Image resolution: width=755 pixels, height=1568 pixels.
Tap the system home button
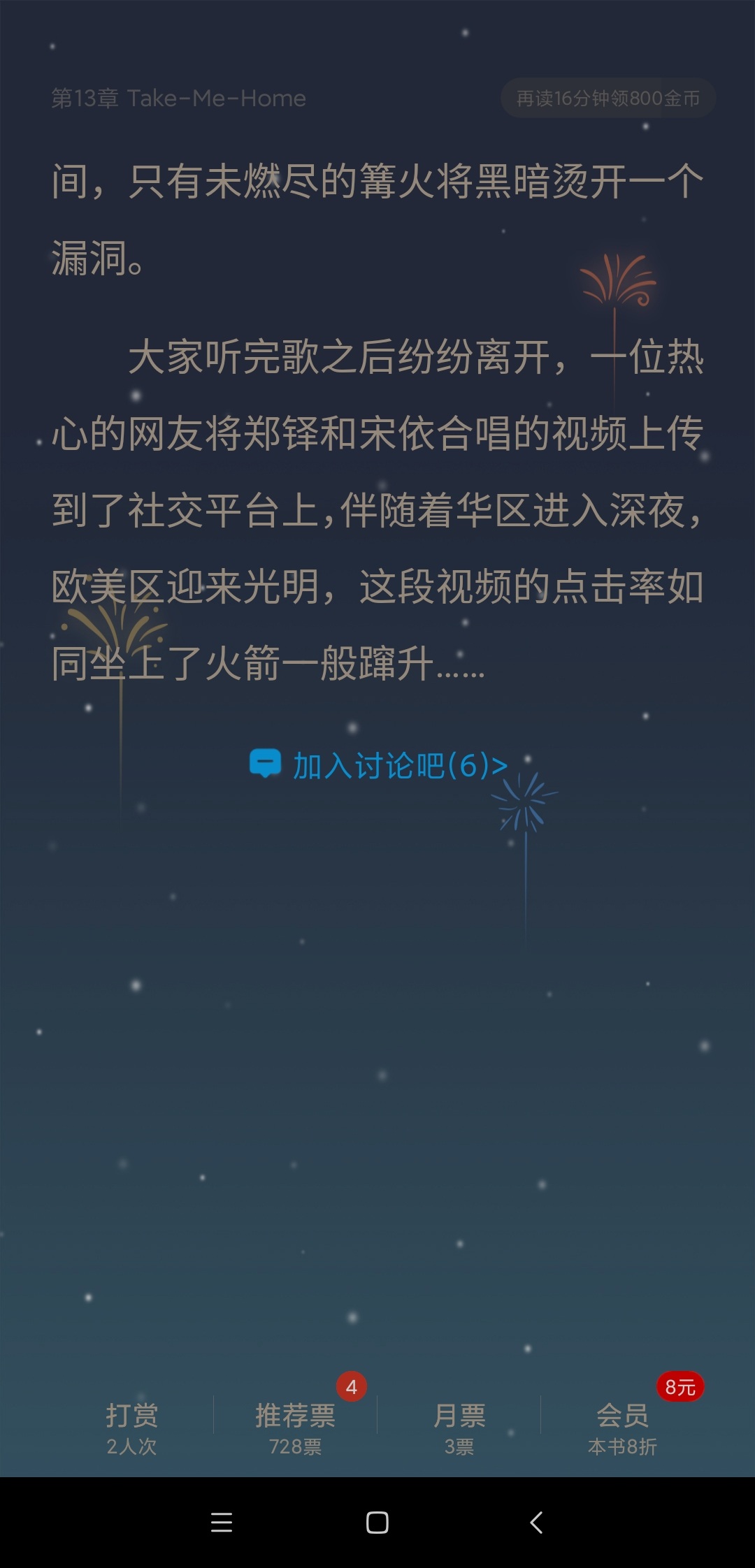(377, 1522)
